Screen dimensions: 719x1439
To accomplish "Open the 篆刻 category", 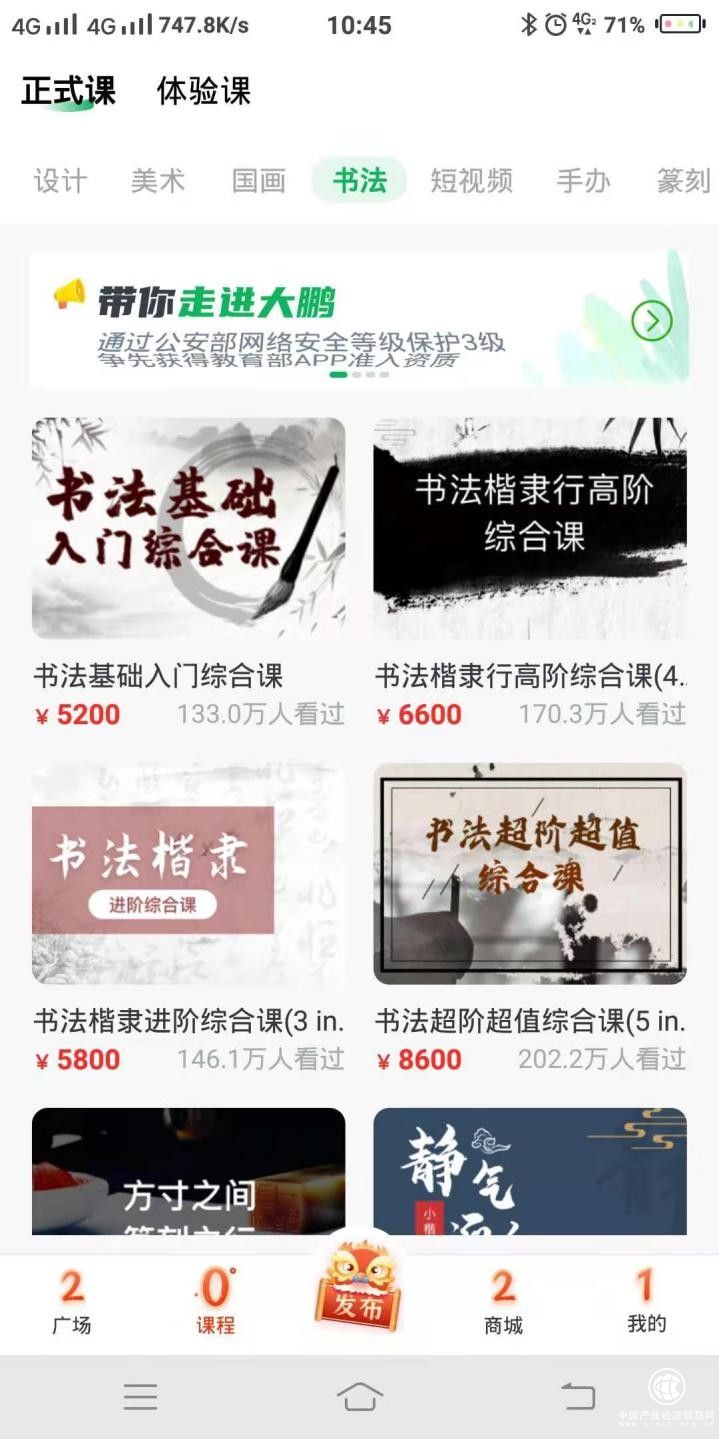I will pos(684,181).
